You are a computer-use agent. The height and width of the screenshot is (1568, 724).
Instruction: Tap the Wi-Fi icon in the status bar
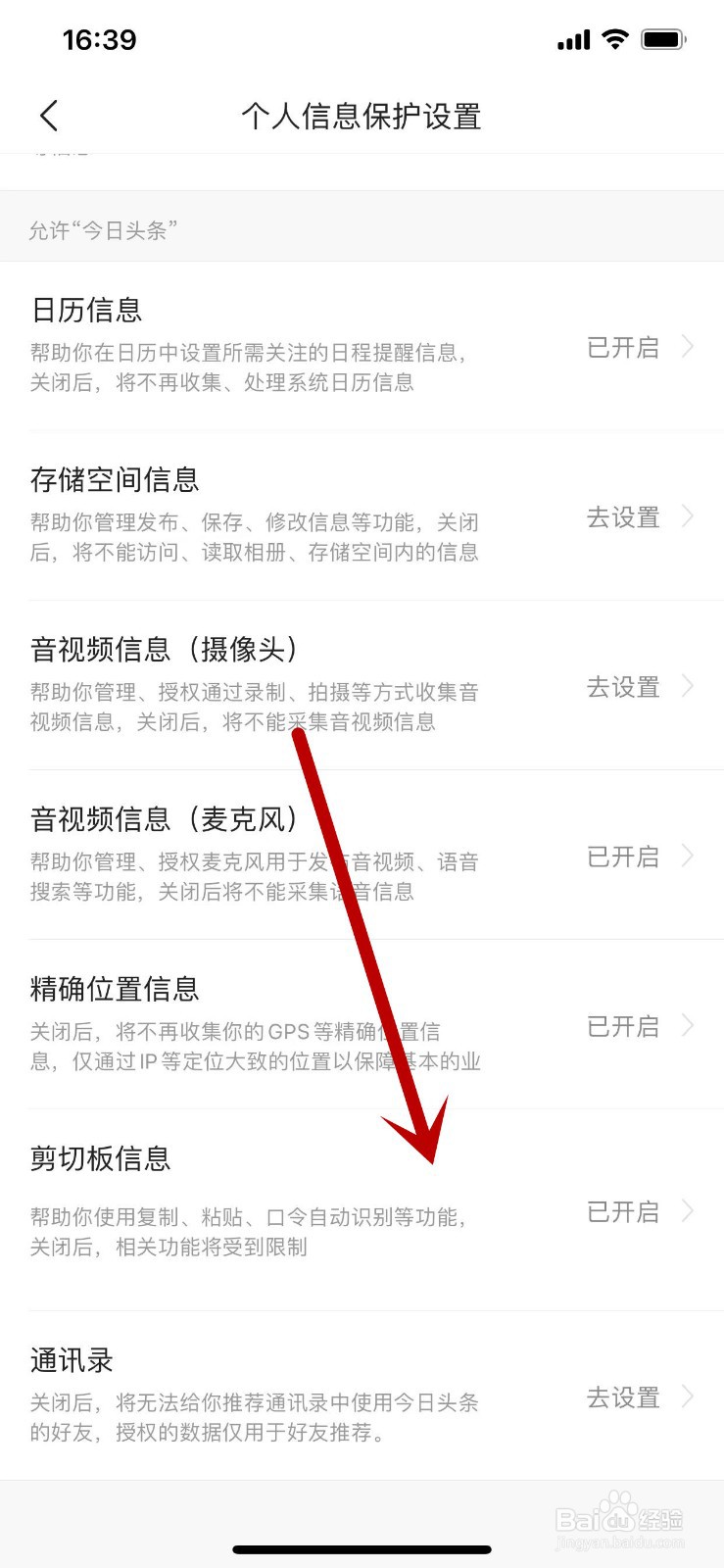coord(614,39)
